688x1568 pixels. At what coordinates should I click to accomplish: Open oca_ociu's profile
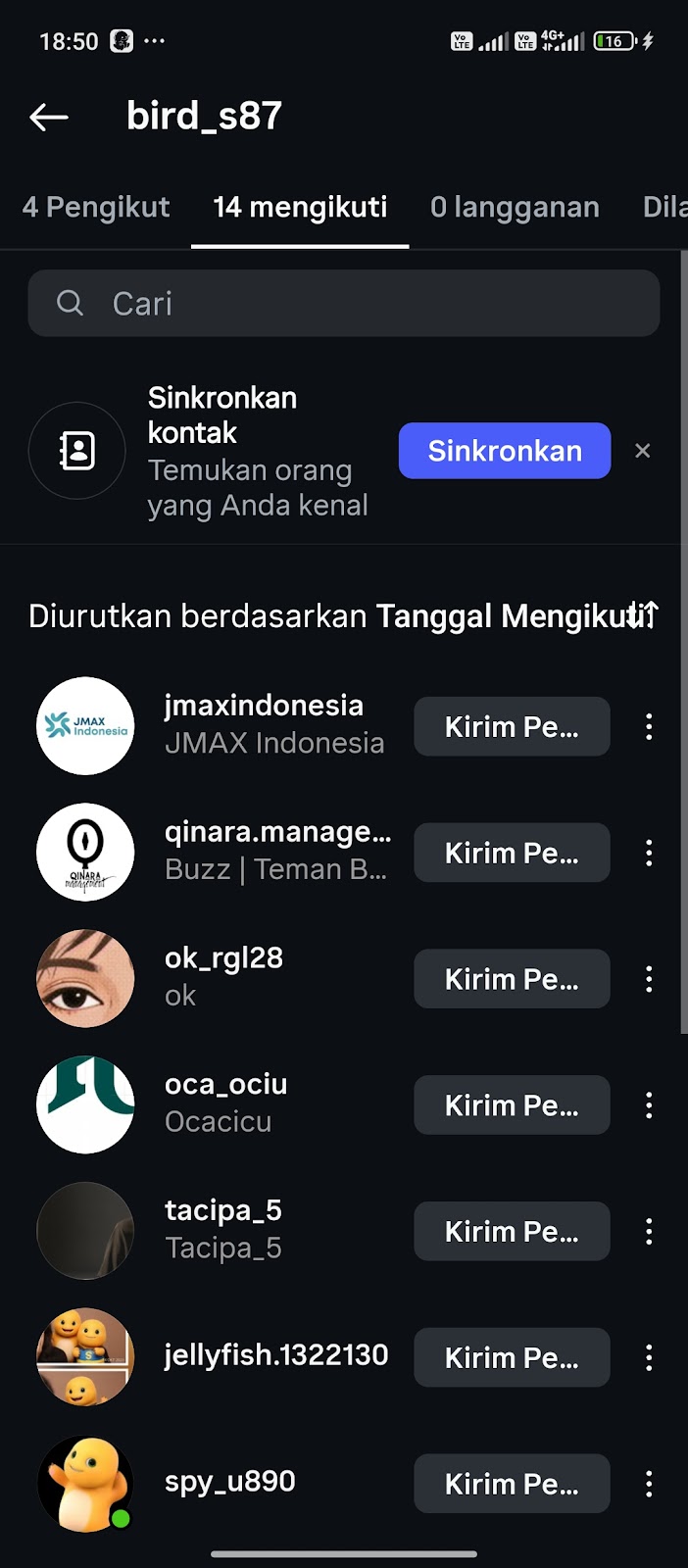click(x=225, y=1102)
